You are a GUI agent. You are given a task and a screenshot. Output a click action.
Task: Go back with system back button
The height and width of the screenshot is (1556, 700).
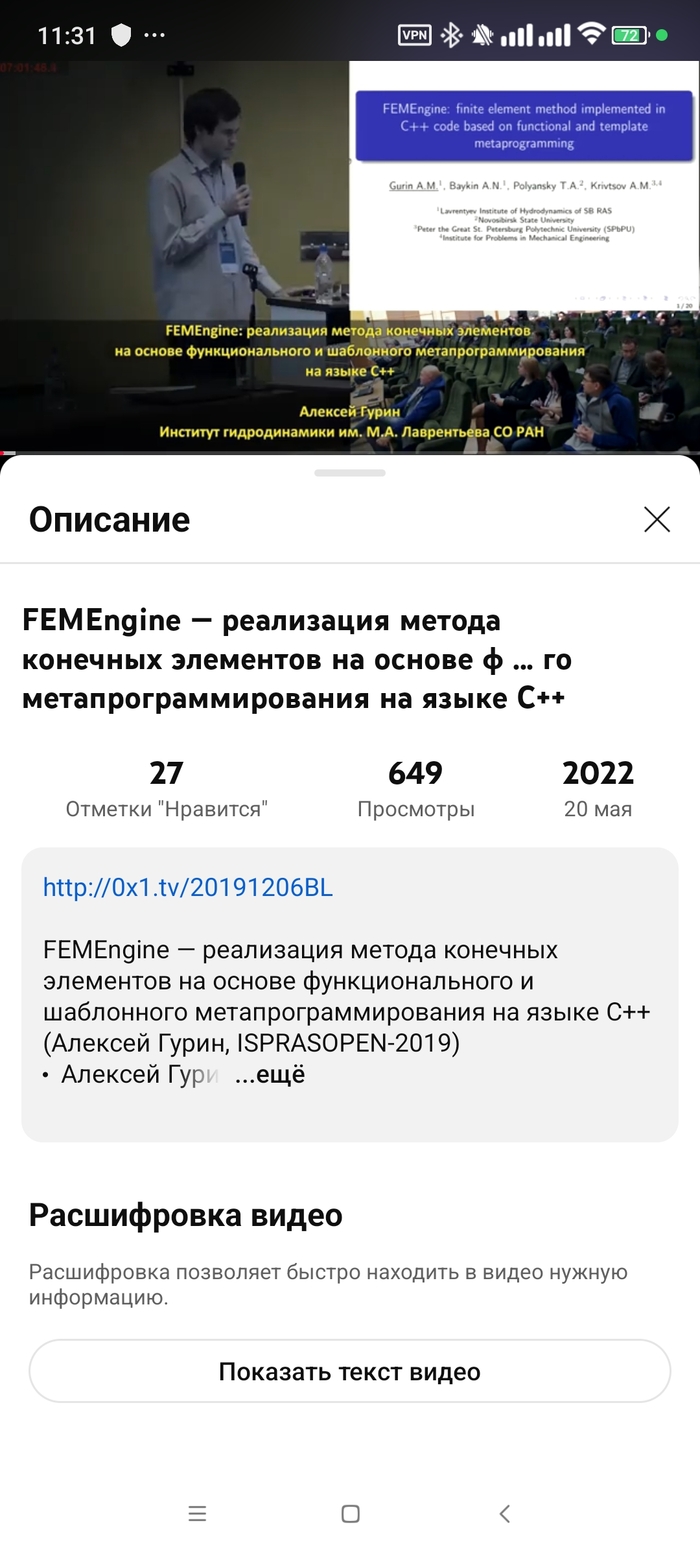coord(504,1513)
